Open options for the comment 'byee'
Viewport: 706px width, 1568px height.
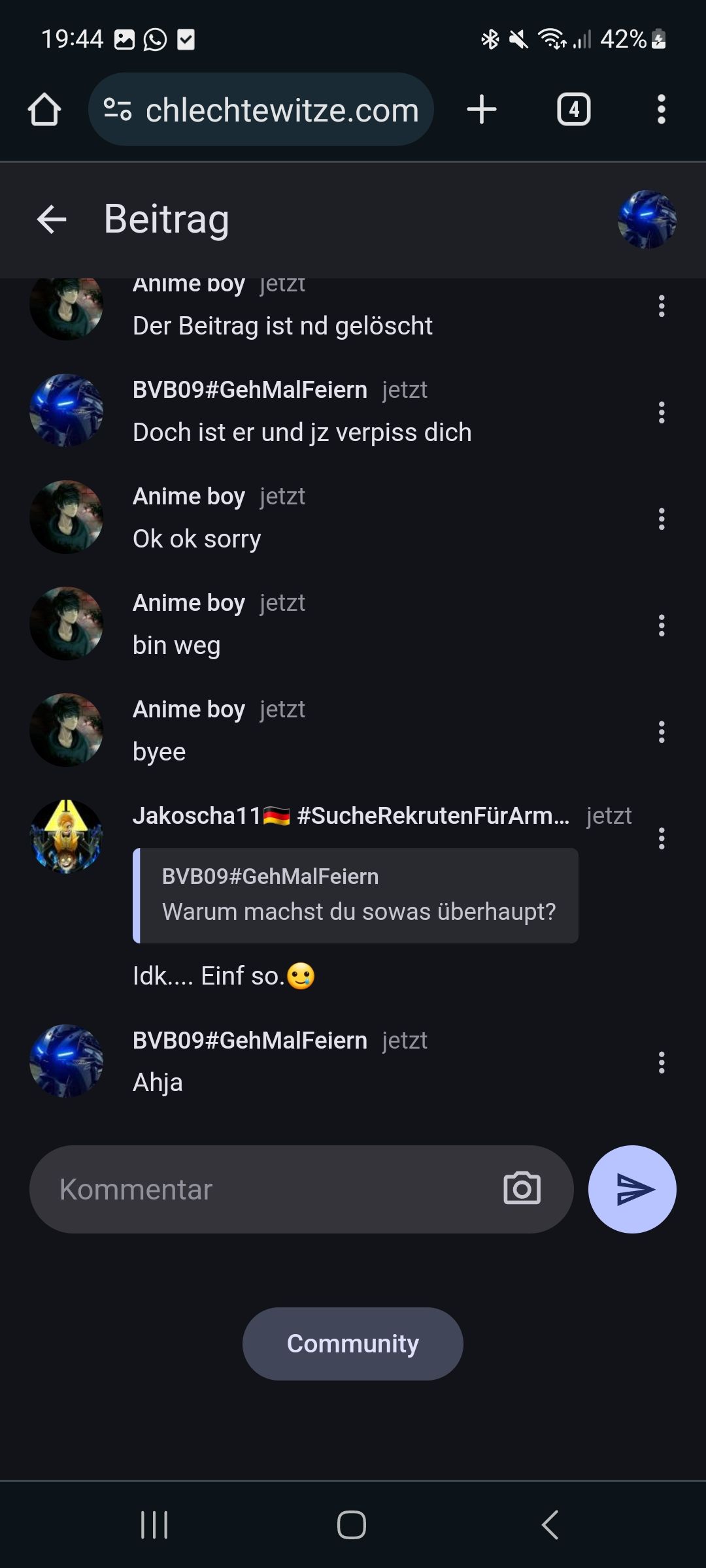click(x=662, y=732)
